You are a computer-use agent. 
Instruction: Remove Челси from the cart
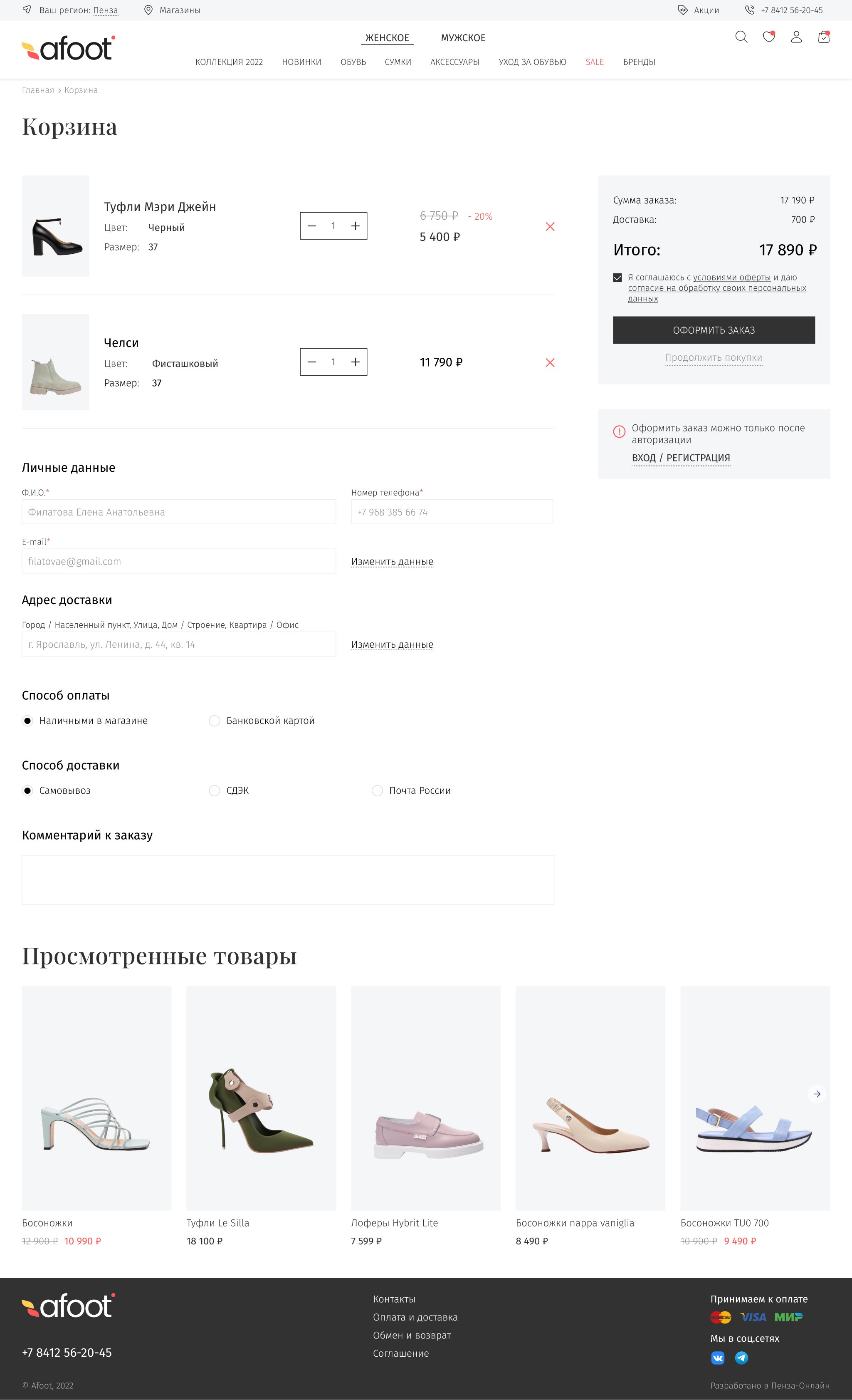pos(550,362)
